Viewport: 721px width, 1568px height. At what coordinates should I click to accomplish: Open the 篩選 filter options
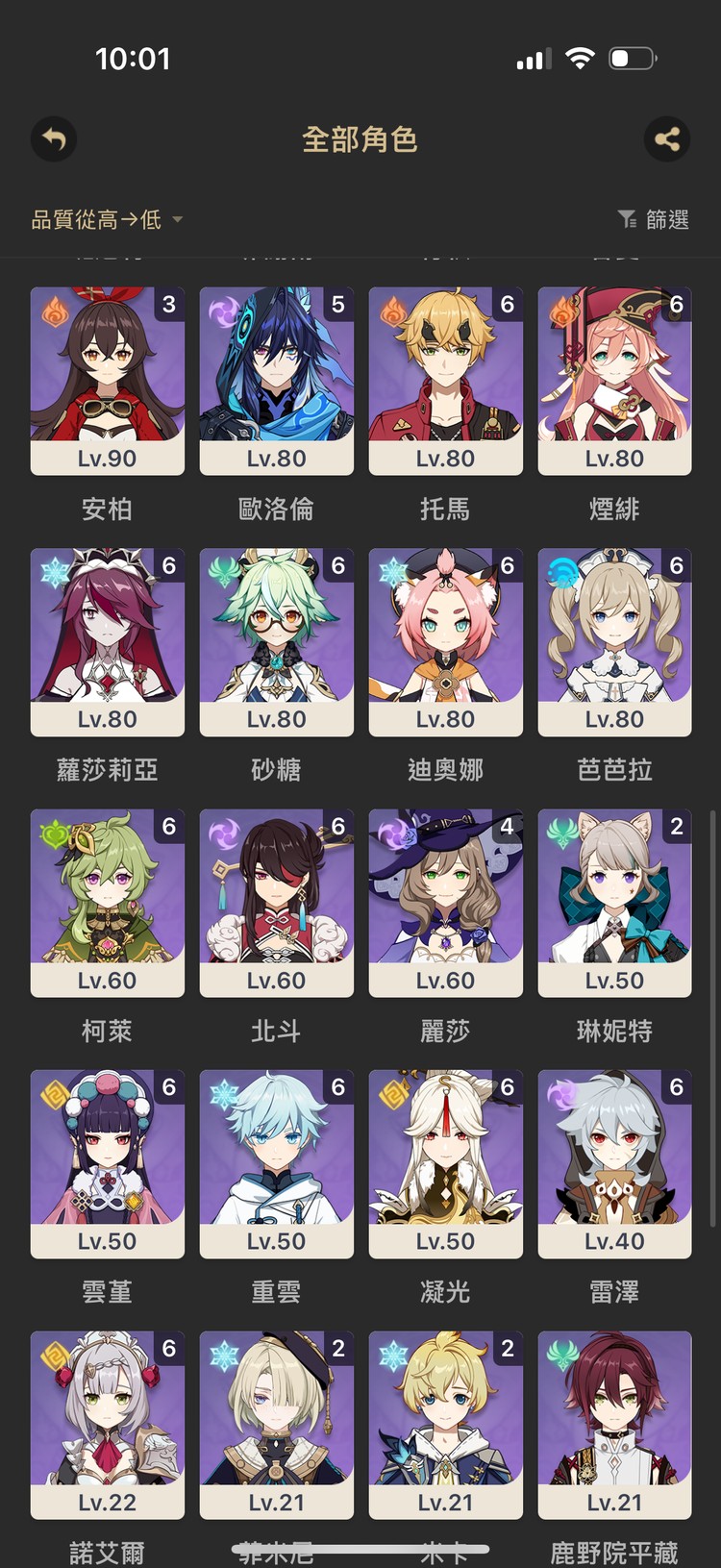coord(654,220)
